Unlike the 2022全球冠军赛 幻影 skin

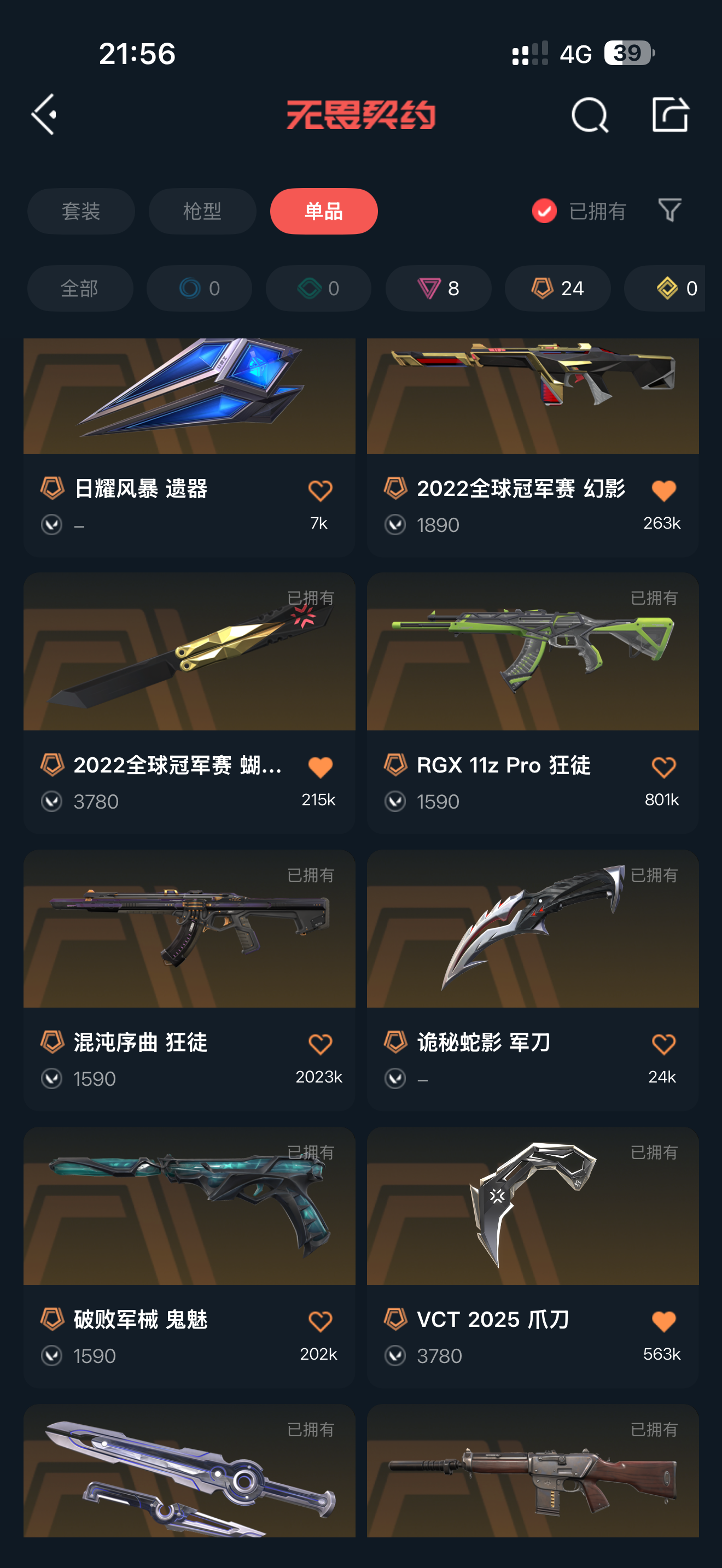coord(663,490)
